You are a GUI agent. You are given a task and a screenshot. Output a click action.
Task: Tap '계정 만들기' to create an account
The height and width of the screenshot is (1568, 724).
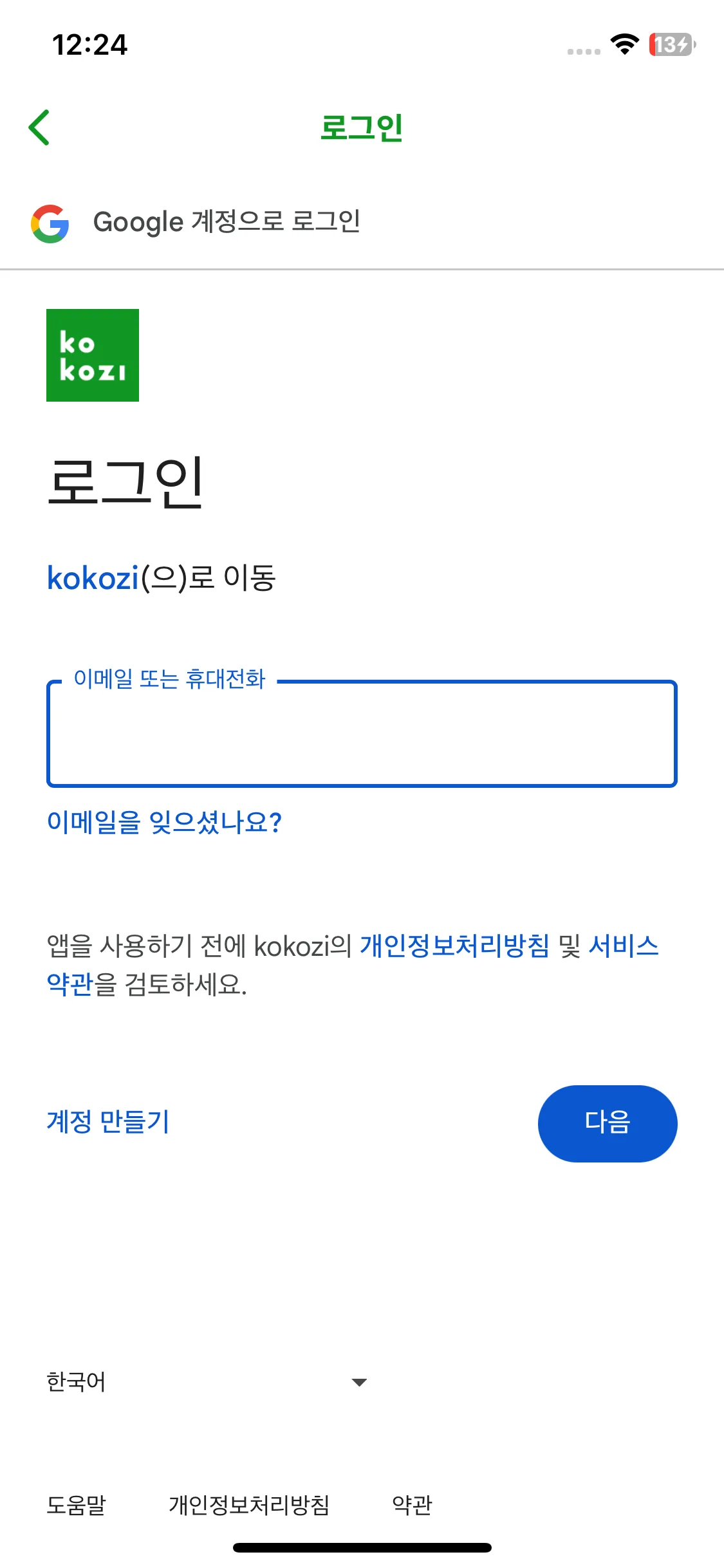[x=107, y=1122]
